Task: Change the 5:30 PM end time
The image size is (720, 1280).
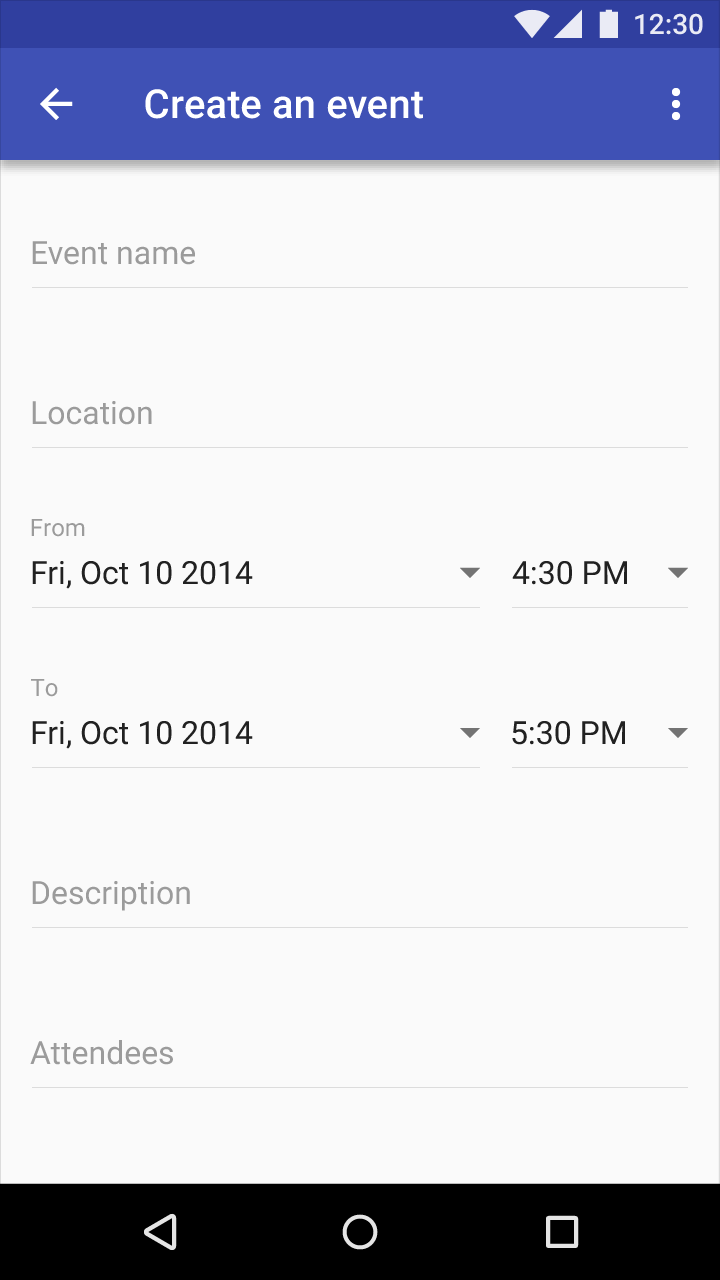Action: click(x=600, y=734)
